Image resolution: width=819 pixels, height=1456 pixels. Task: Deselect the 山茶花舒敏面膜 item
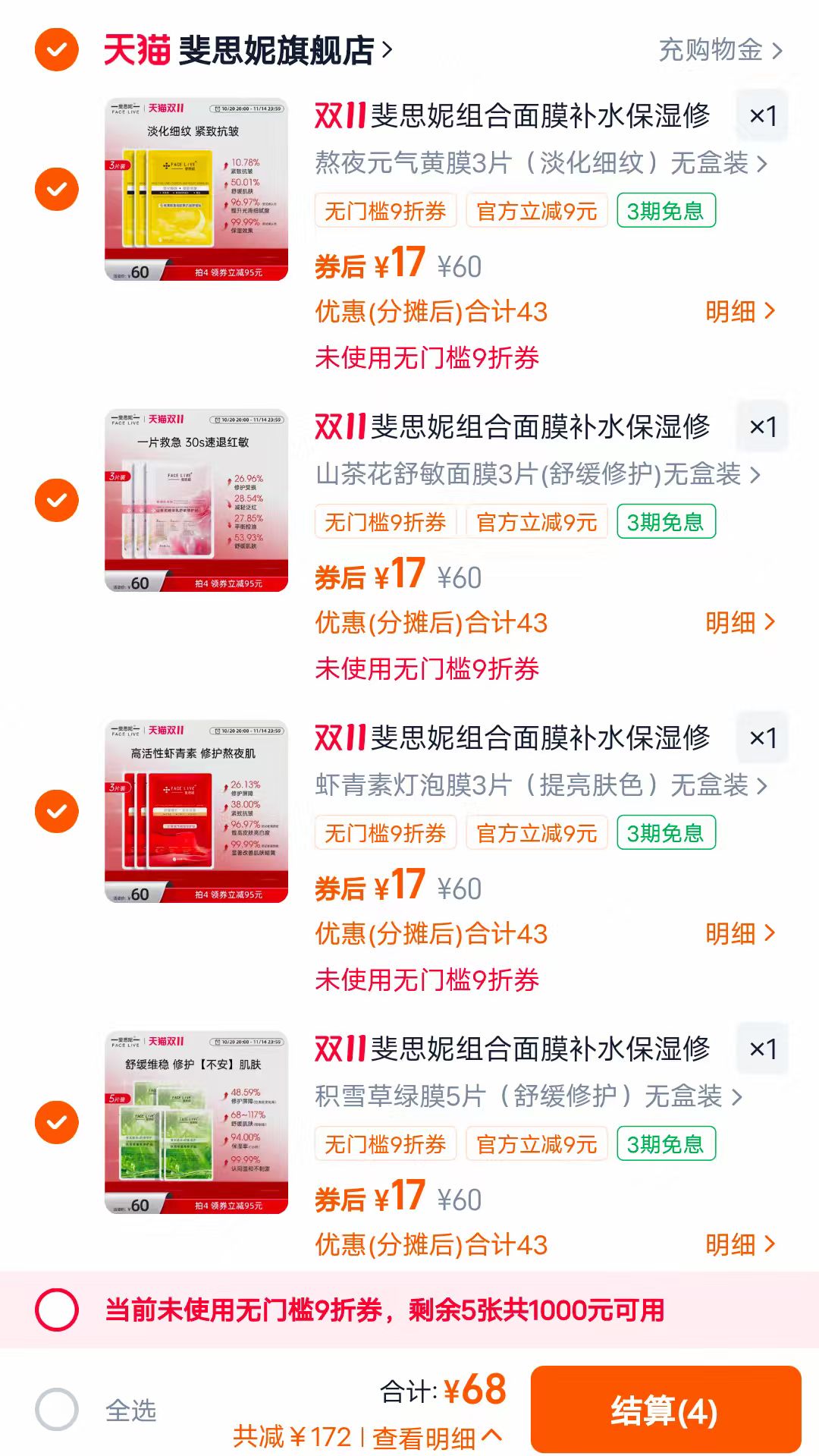pyautogui.click(x=55, y=501)
